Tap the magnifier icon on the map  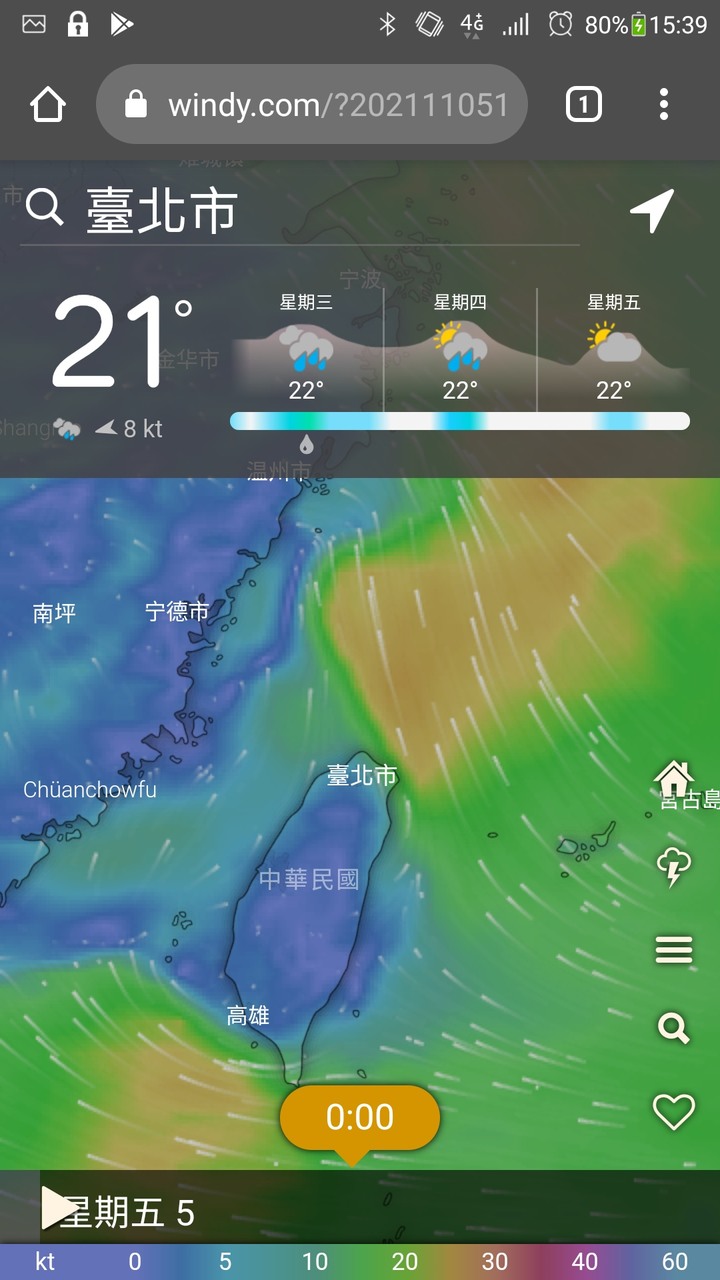(x=674, y=1027)
